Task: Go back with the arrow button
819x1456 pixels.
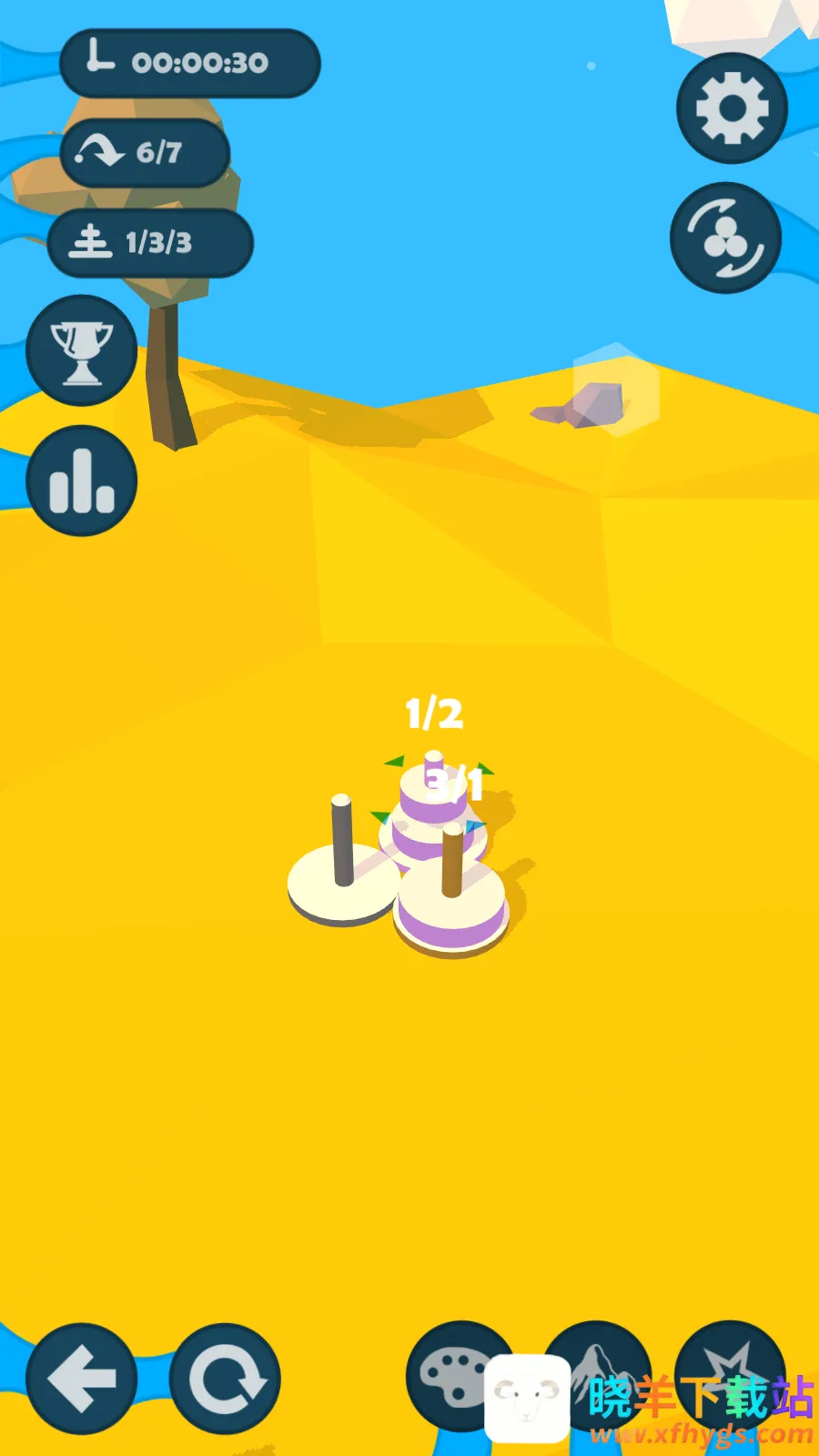Action: coord(82,1379)
